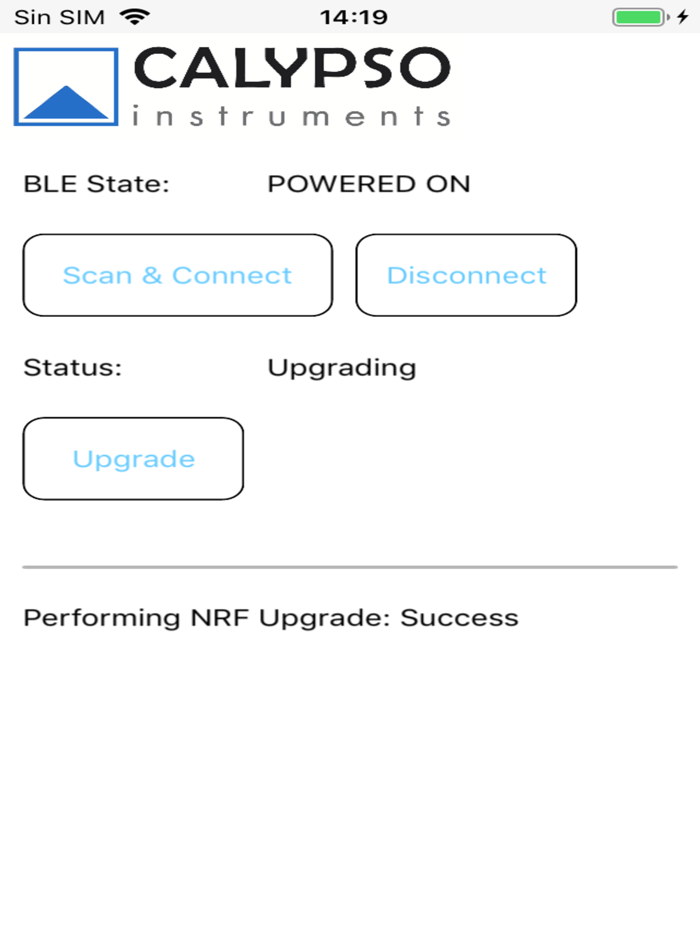Disconnect from the device

pyautogui.click(x=466, y=275)
